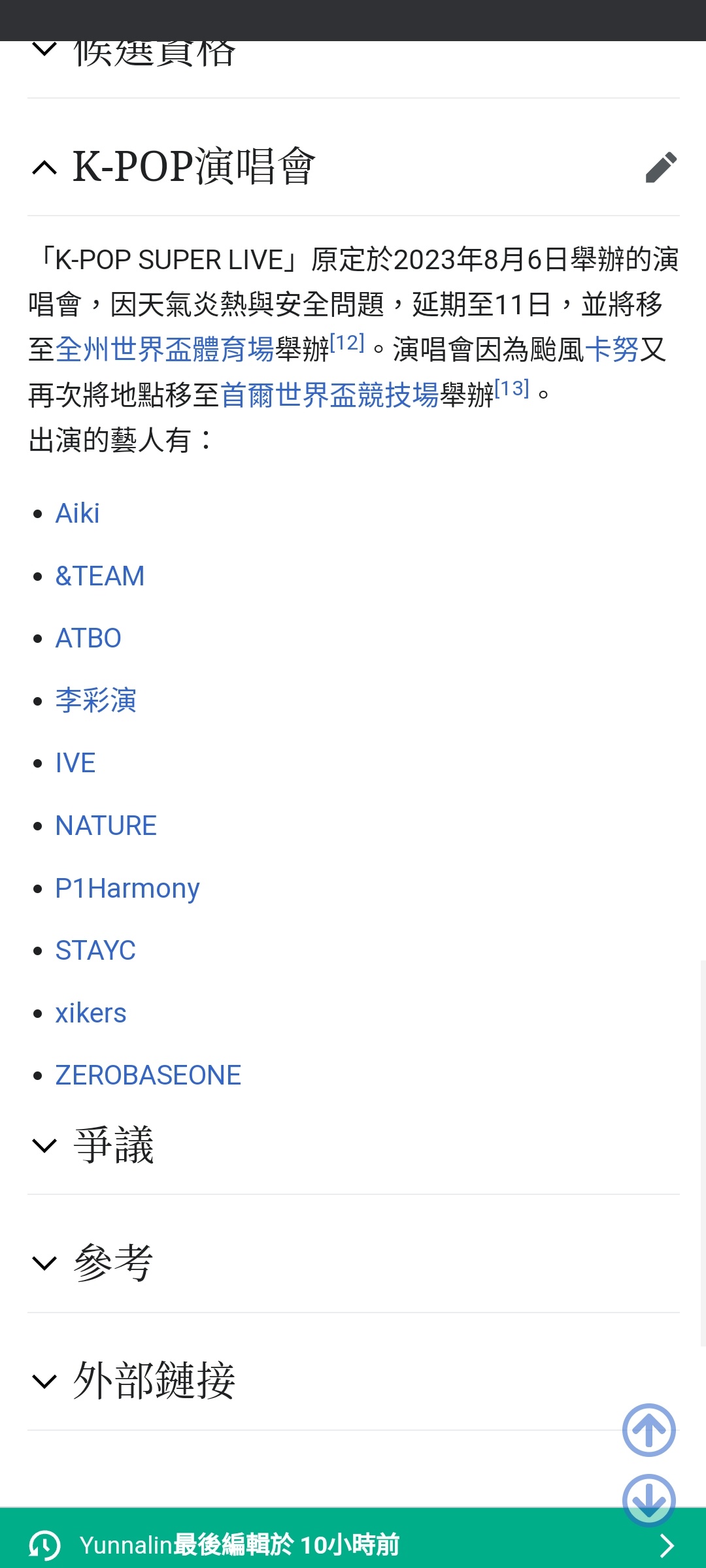Open the ZEROBASEONE artist link
The image size is (706, 1568).
click(148, 1075)
